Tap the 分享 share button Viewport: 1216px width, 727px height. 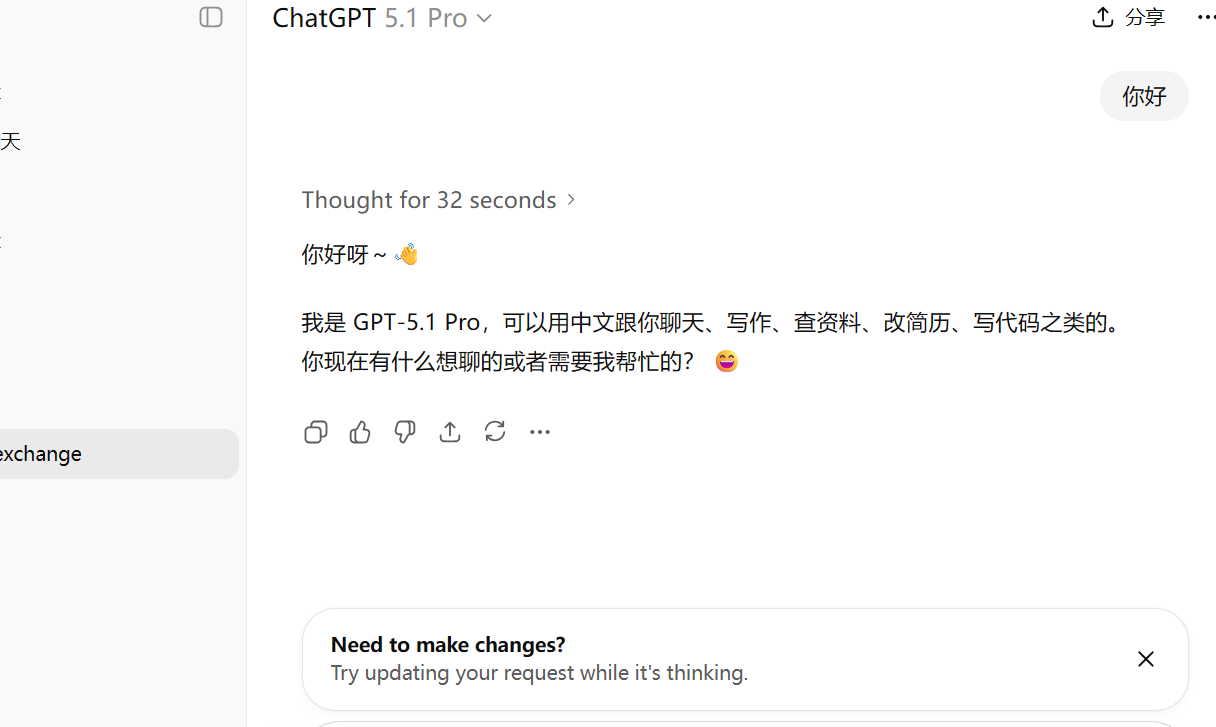[1128, 17]
